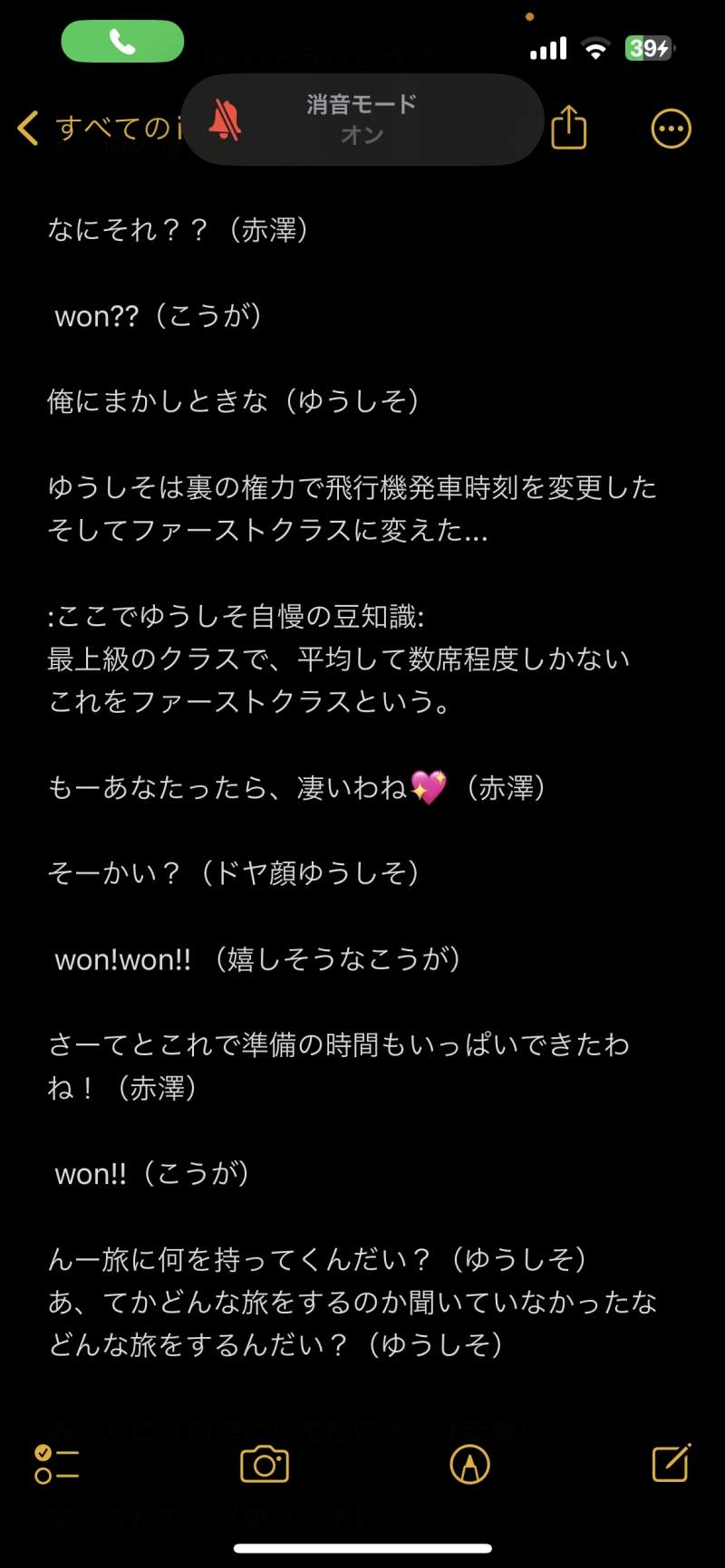Open the camera attachment option

tap(265, 1464)
